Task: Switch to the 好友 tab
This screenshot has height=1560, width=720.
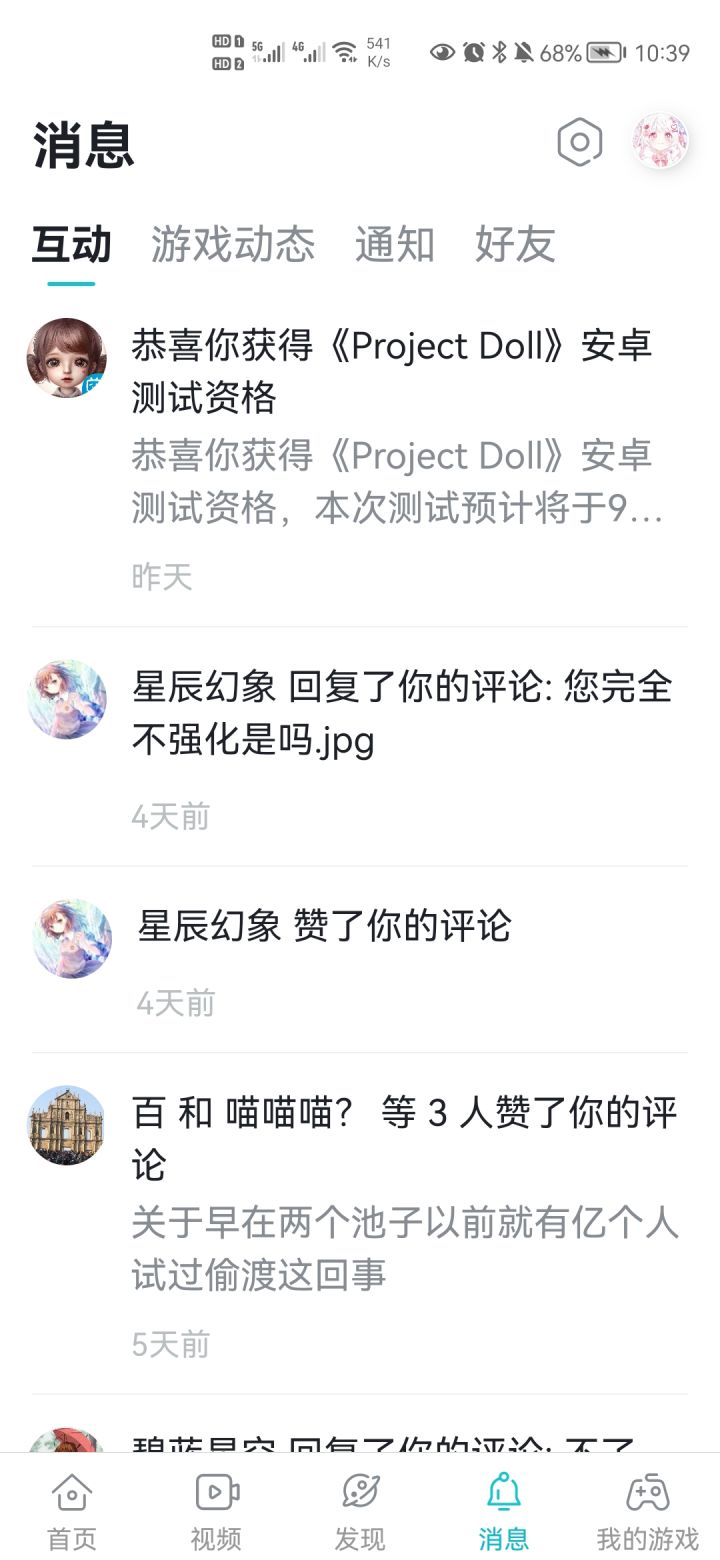Action: (x=515, y=244)
